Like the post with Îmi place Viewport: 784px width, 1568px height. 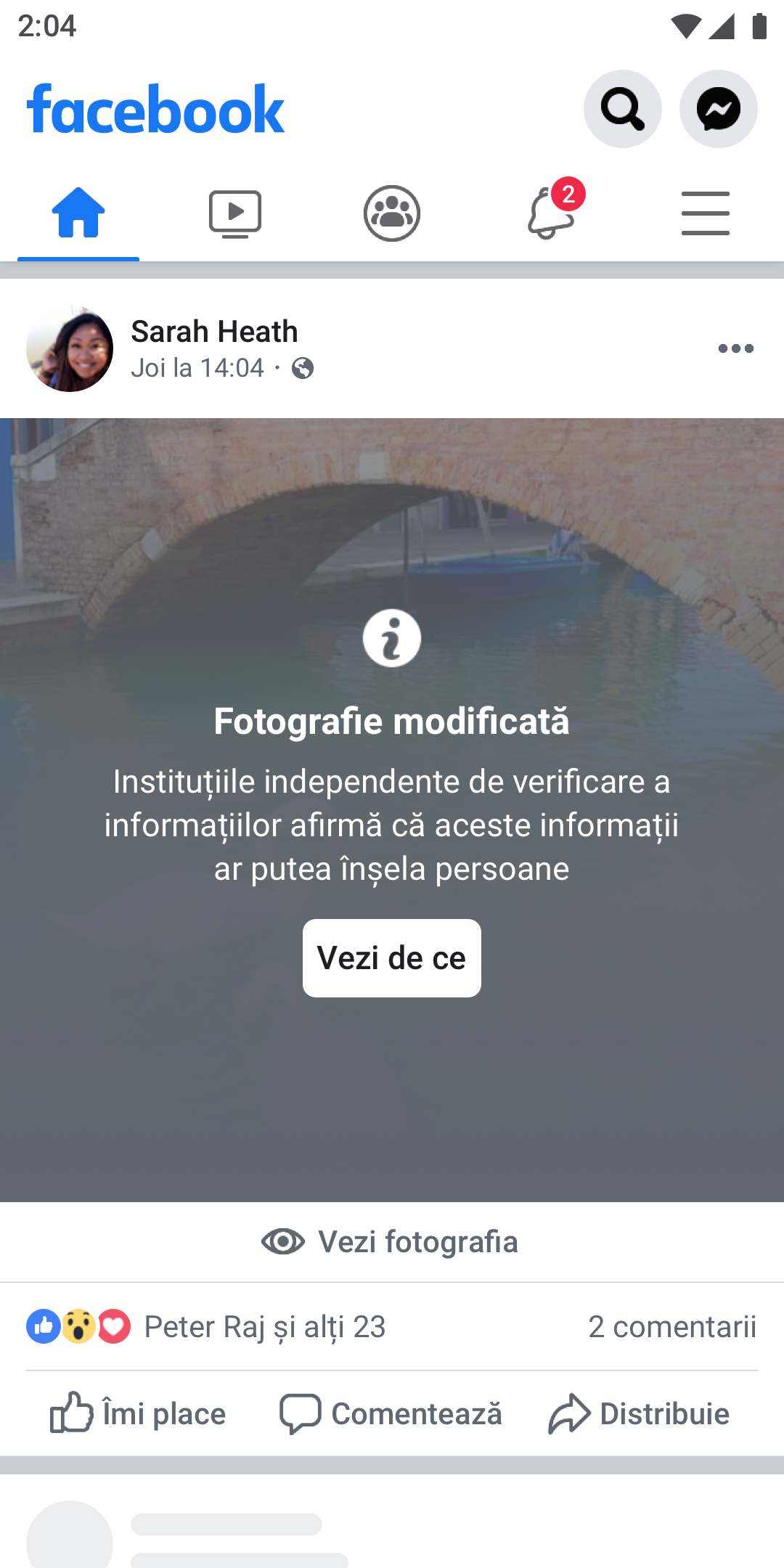(x=138, y=1413)
